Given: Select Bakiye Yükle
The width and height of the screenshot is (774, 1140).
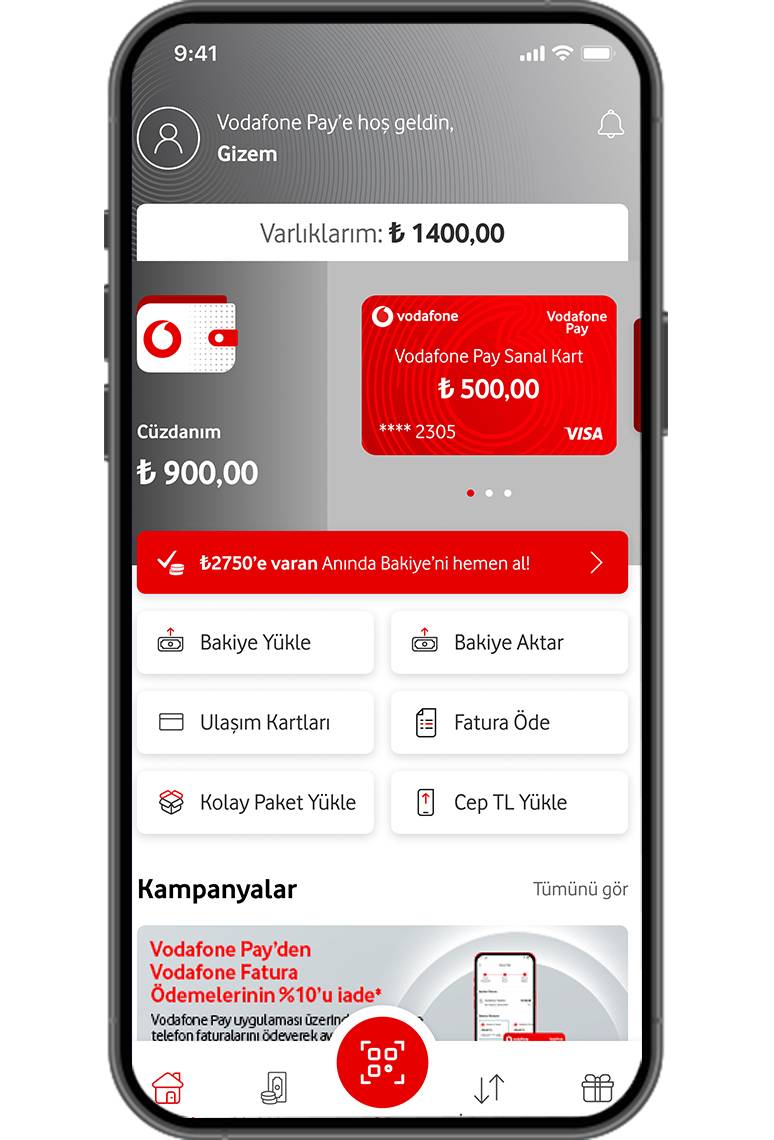Looking at the screenshot, I should 255,642.
